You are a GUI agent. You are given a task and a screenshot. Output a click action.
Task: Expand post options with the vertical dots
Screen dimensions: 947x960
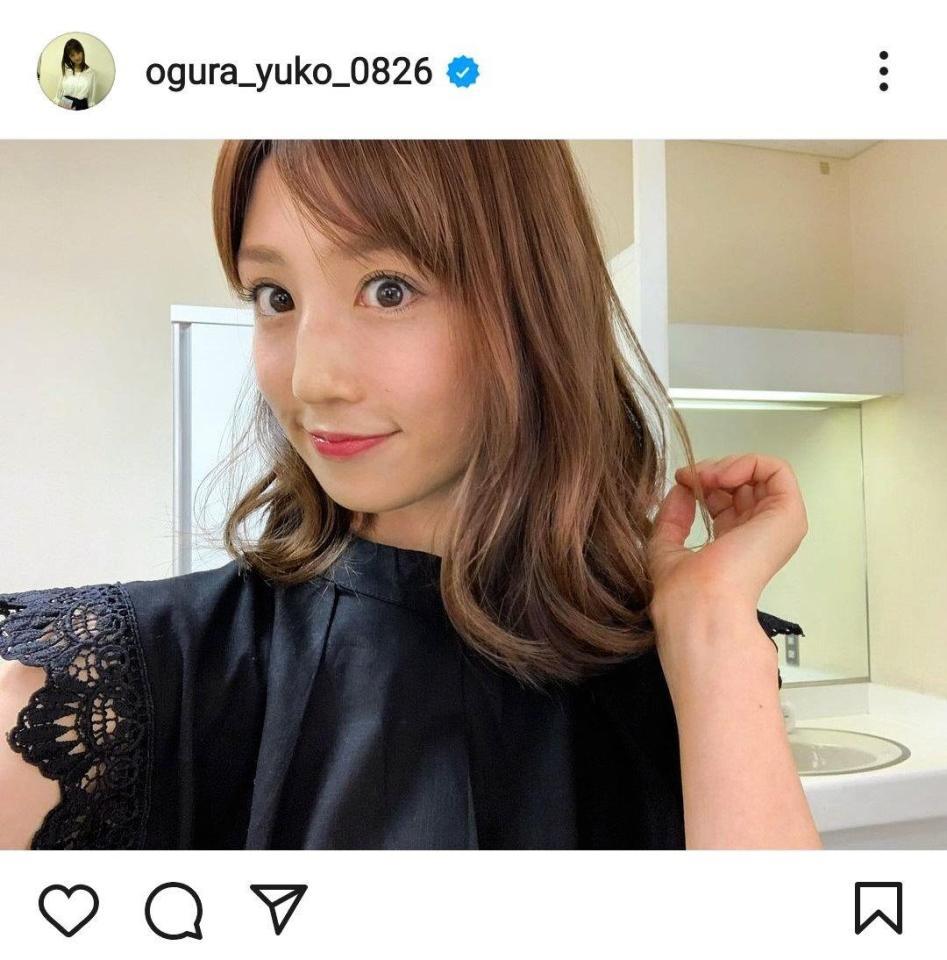pyautogui.click(x=884, y=69)
